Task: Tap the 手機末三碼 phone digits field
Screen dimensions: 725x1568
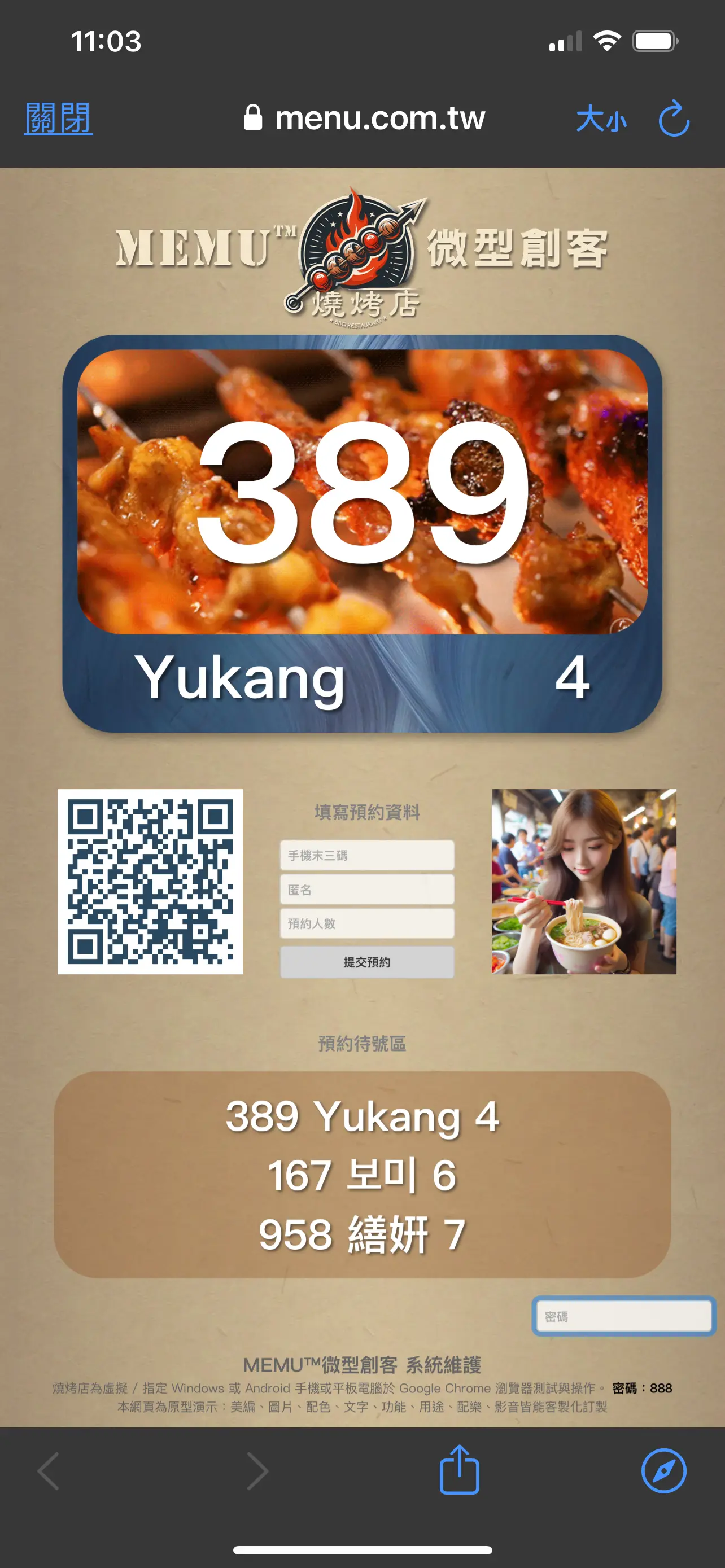Action: point(366,855)
